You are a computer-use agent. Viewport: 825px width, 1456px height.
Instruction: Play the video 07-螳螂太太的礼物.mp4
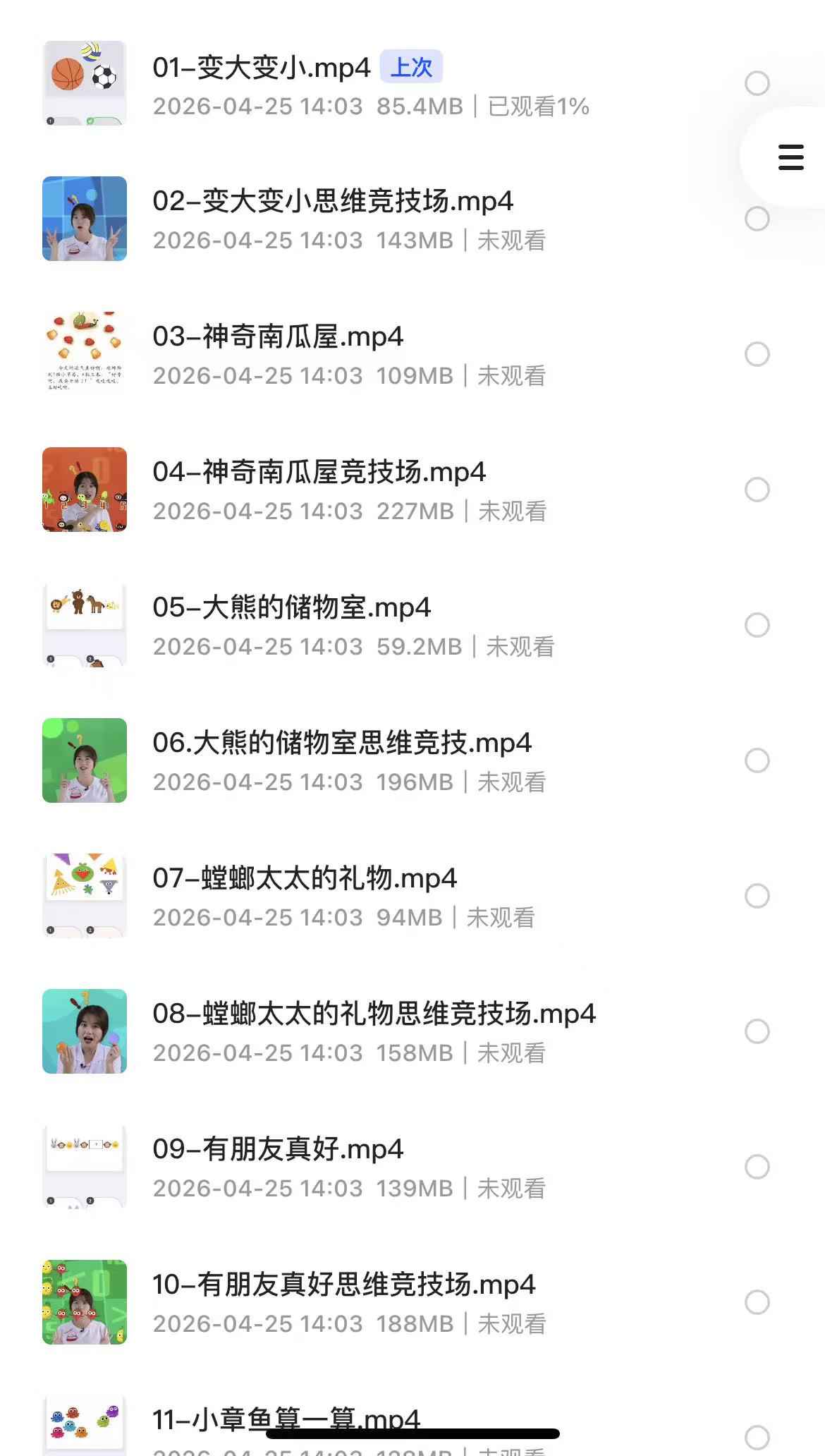click(305, 880)
